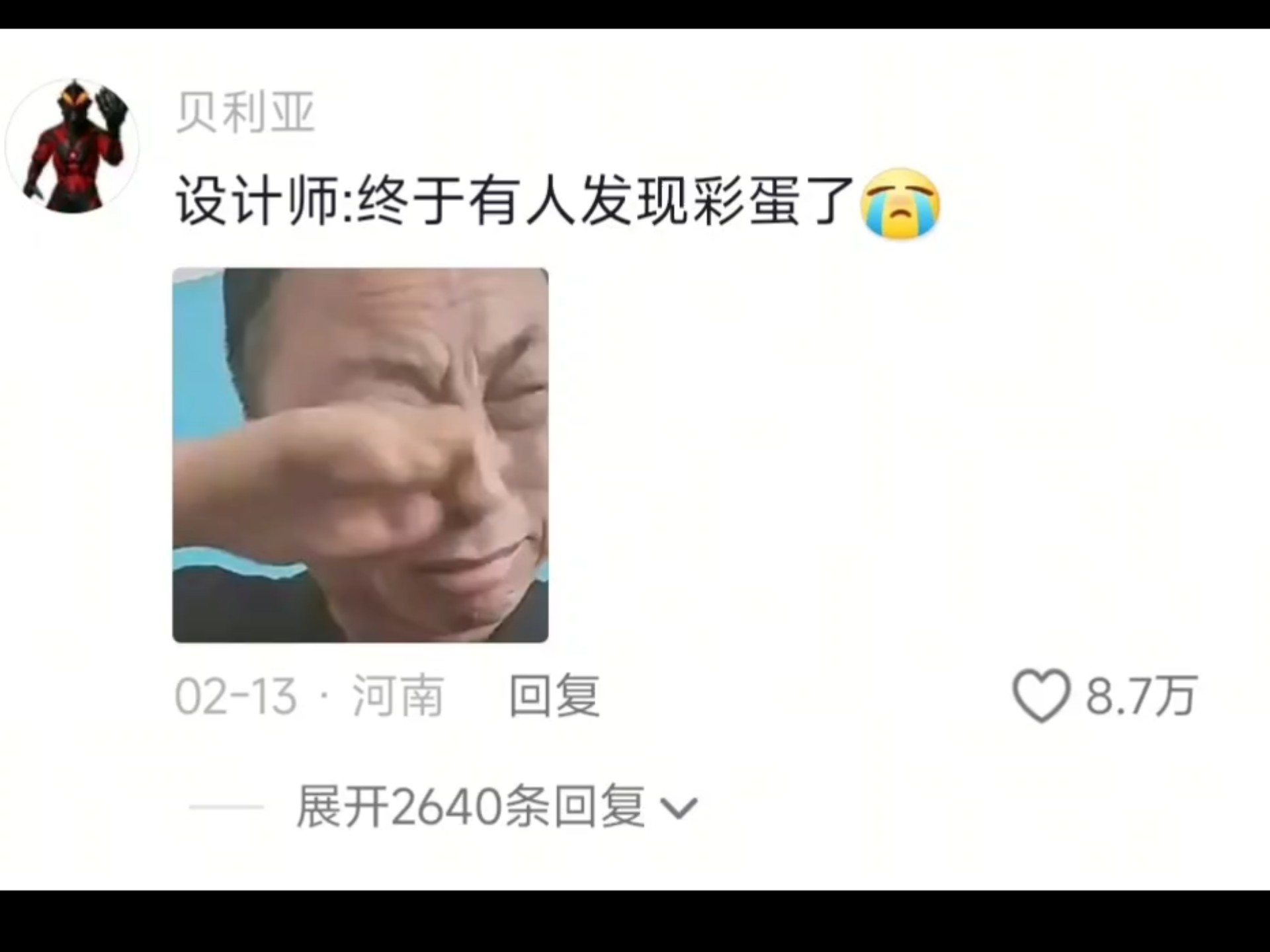Reply to 贝利亚's comment via 回复

[x=554, y=695]
